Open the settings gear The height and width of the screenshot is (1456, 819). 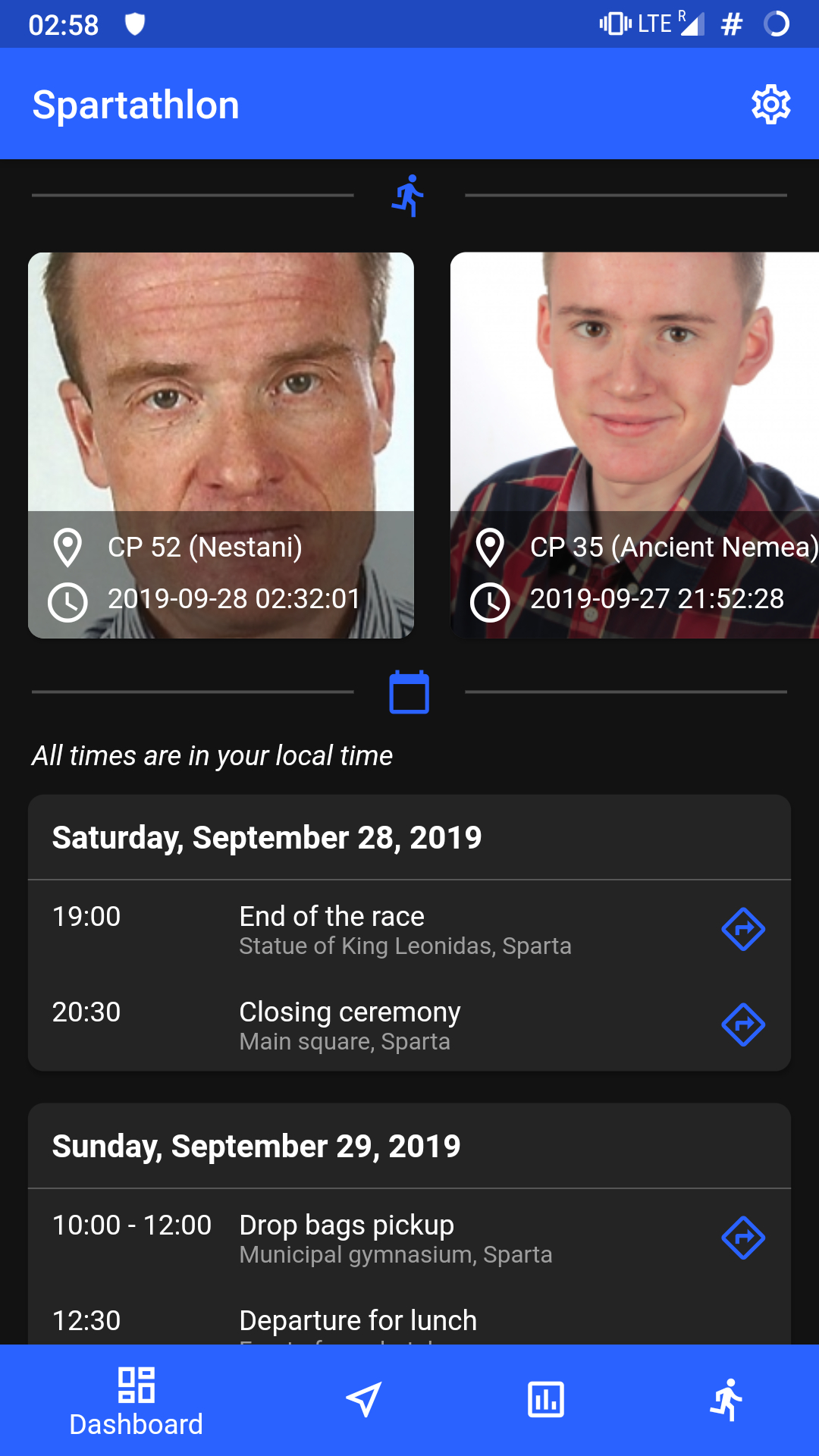point(770,105)
